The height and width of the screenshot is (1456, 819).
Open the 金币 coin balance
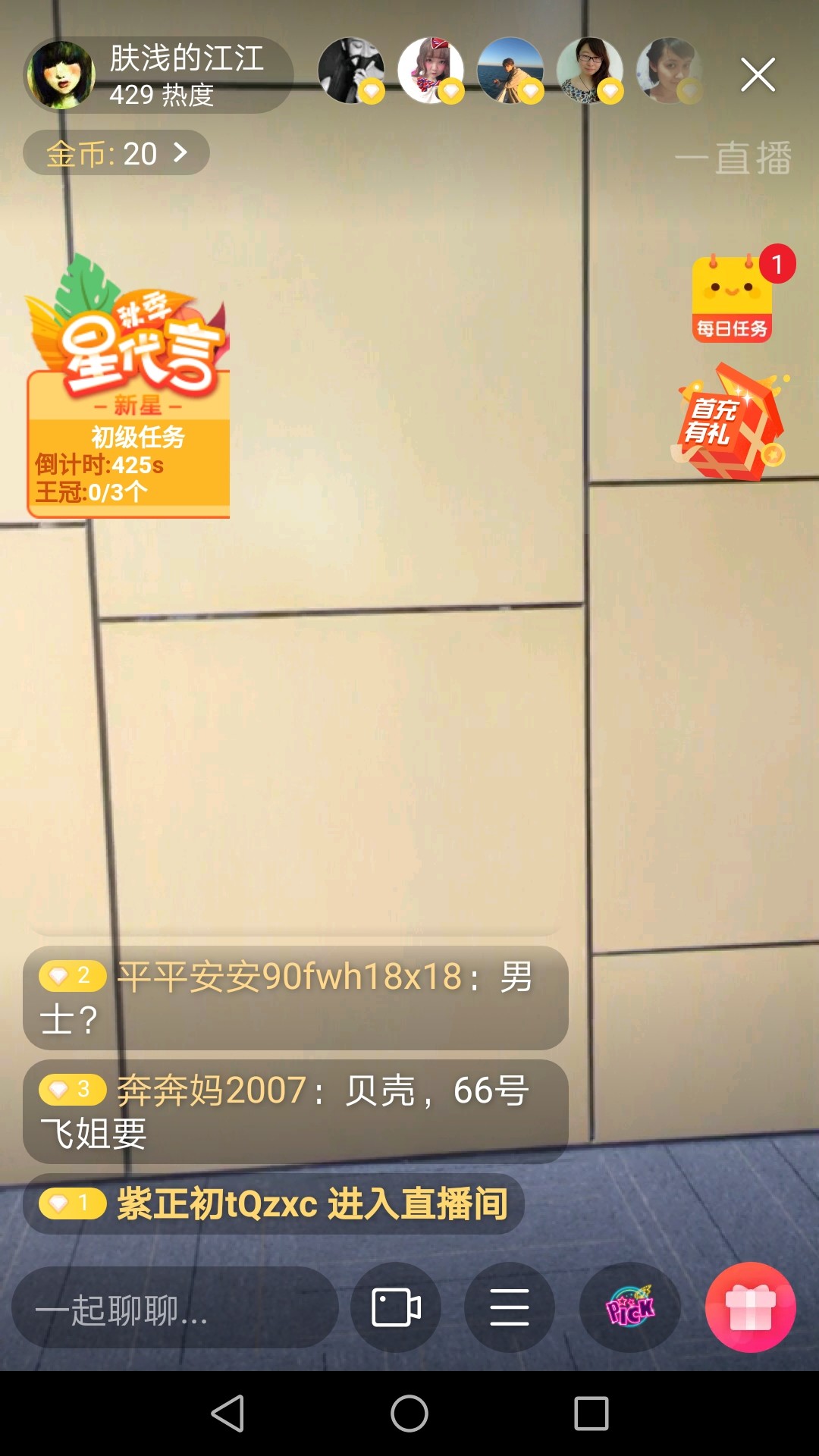(116, 153)
